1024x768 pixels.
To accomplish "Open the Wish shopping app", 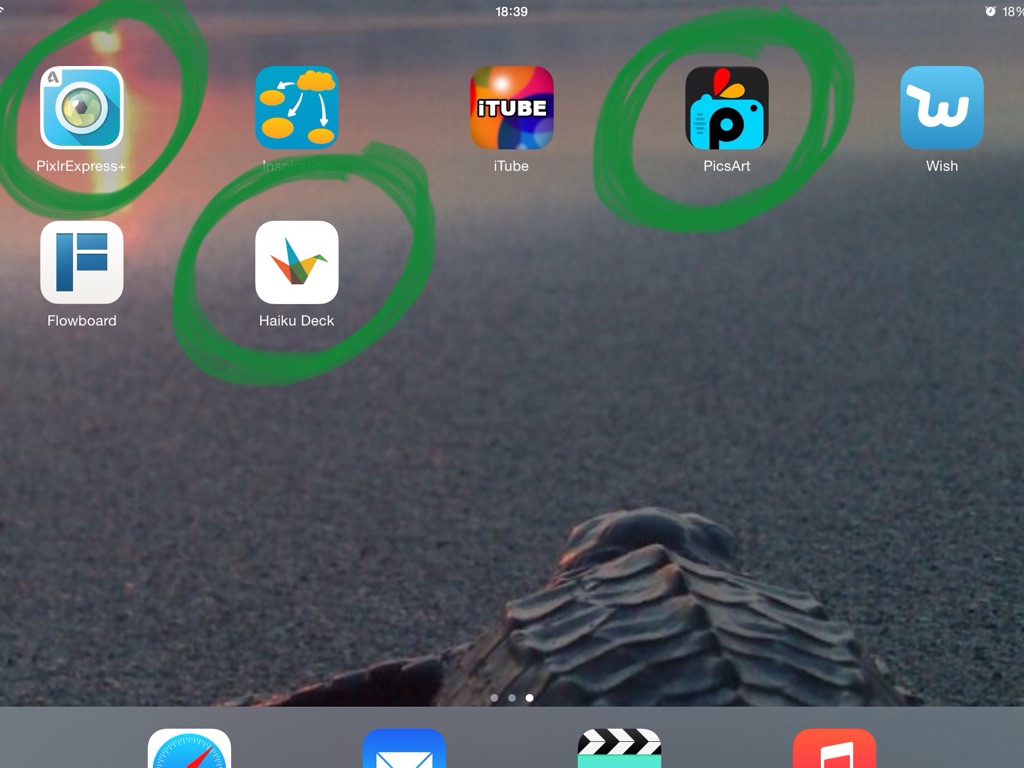I will pyautogui.click(x=941, y=108).
